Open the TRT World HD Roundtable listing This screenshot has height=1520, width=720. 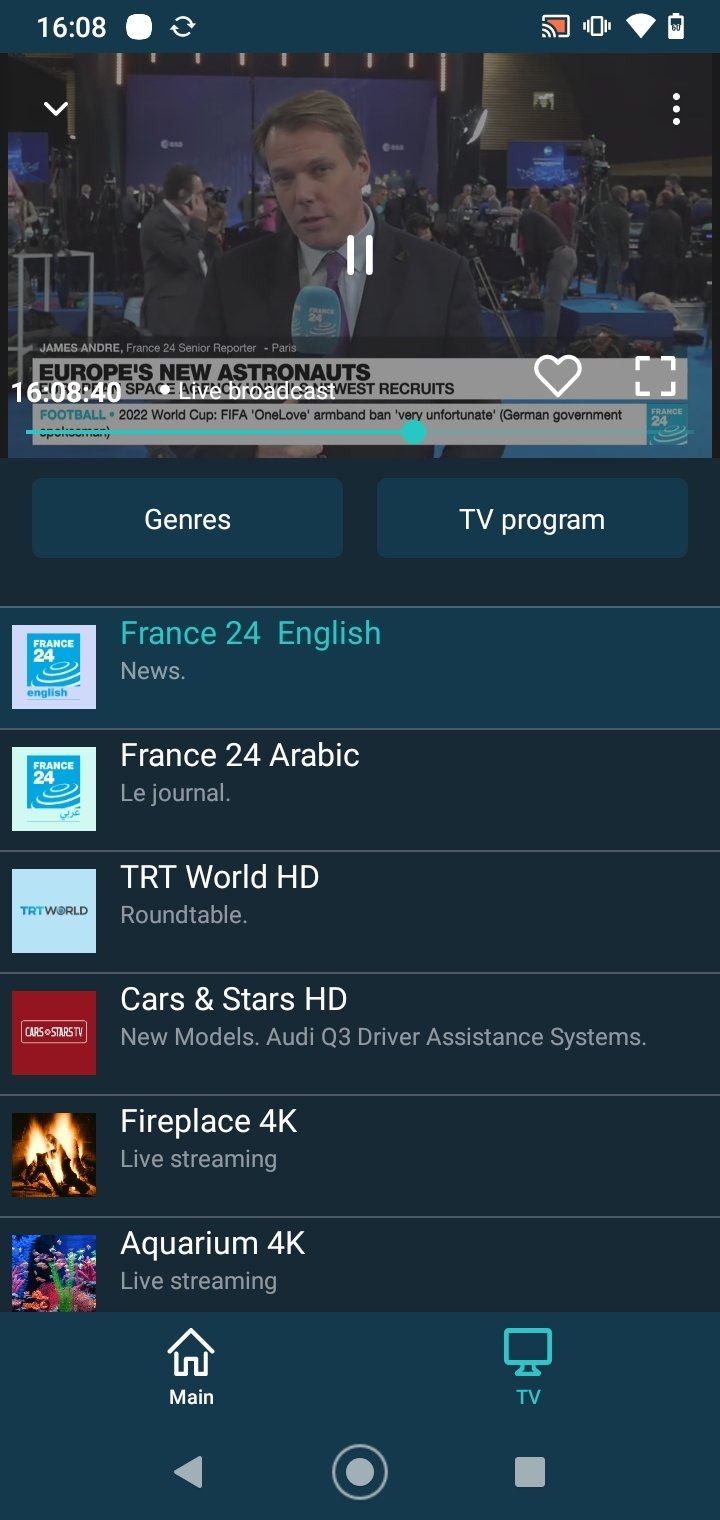click(x=360, y=910)
